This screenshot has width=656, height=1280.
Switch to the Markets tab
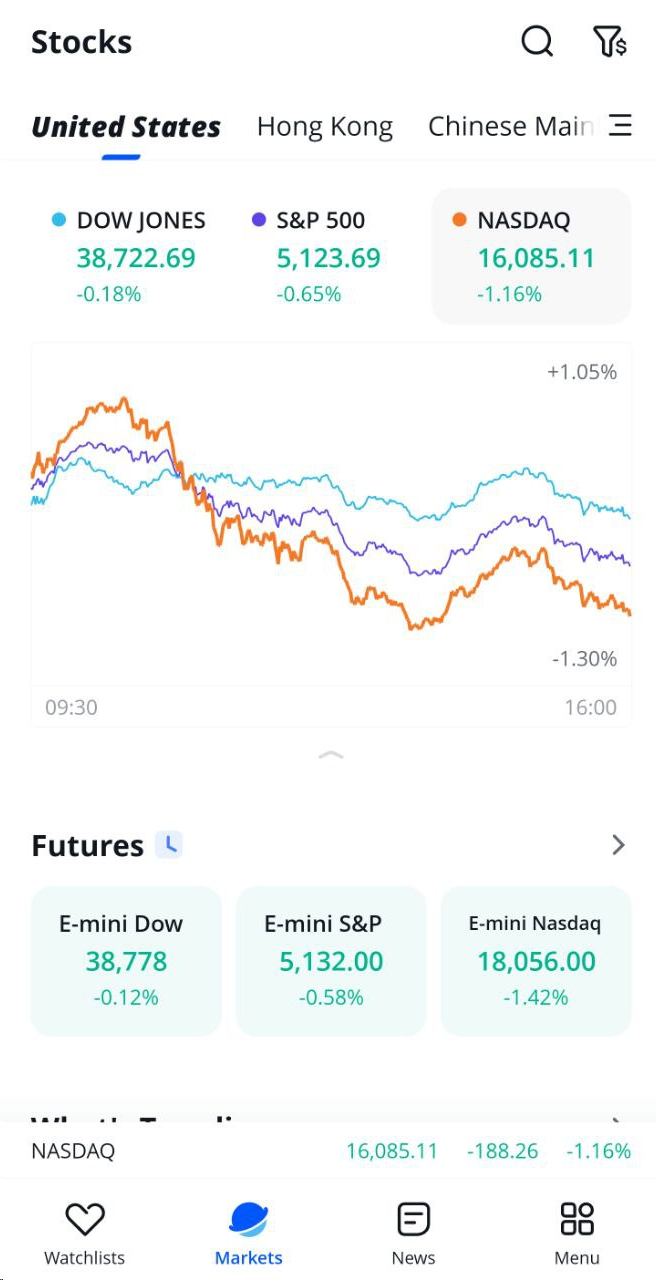coord(249,1233)
